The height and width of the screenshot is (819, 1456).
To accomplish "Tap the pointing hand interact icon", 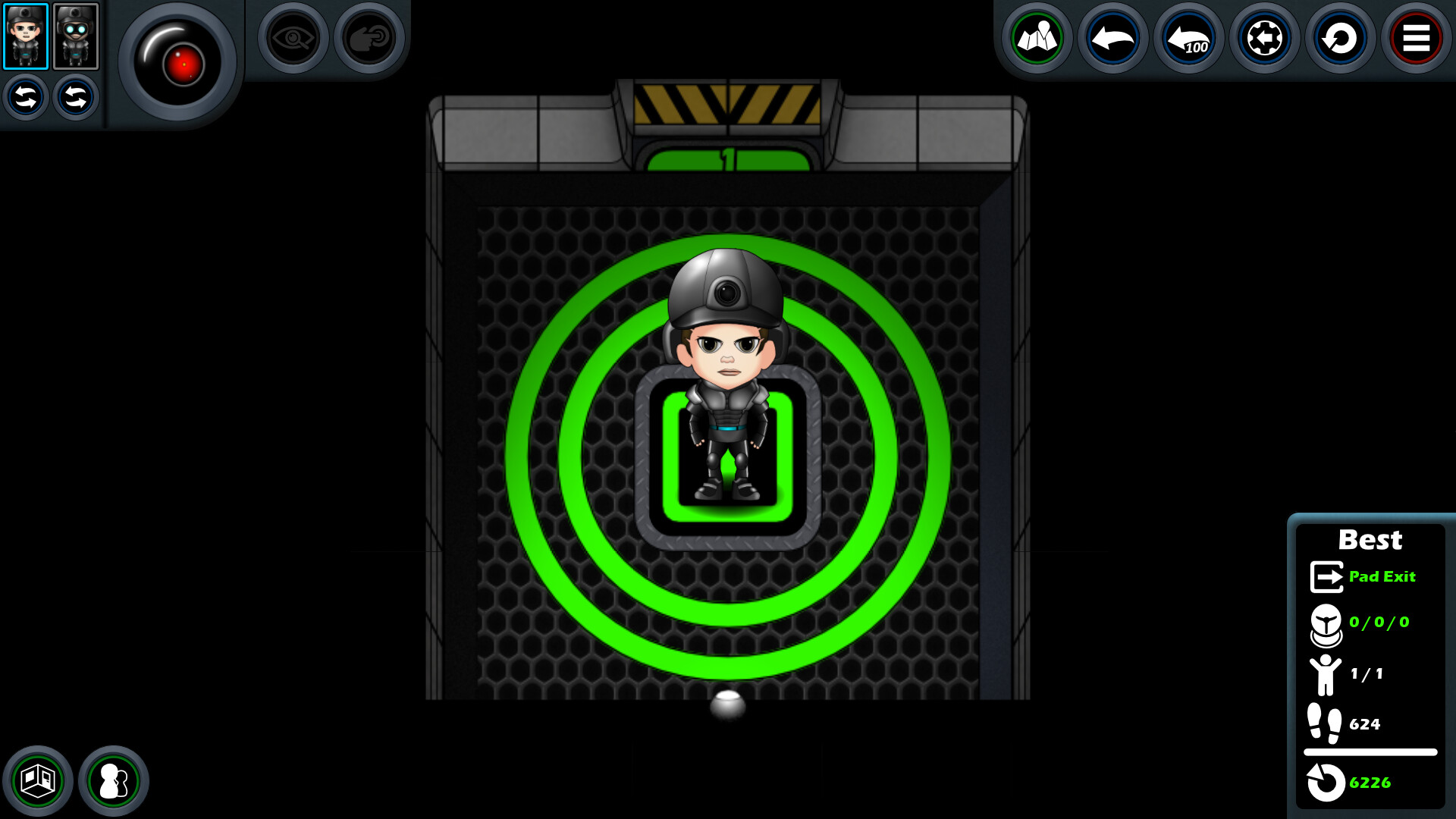I will pos(369,37).
